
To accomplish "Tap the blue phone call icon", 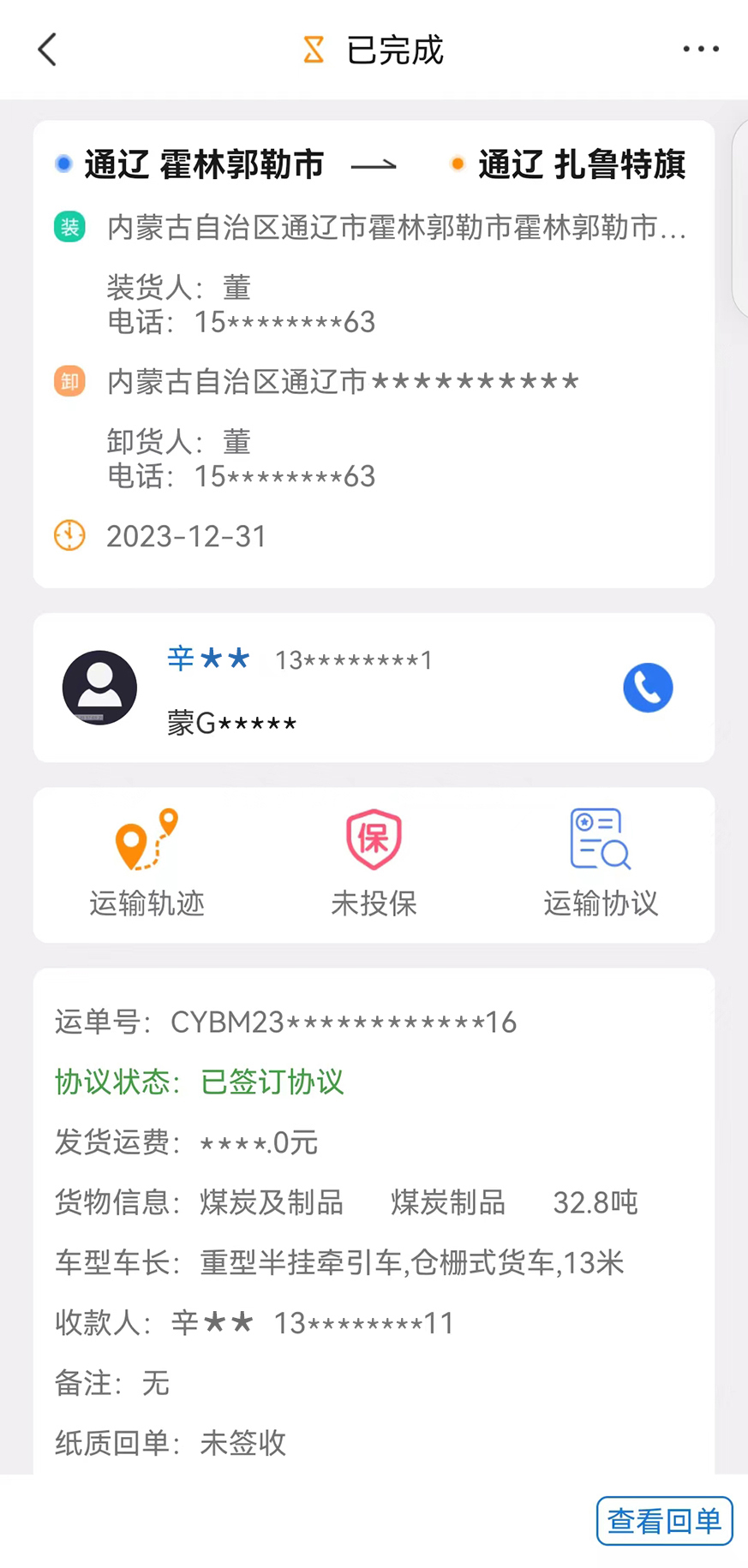I will 649,688.
